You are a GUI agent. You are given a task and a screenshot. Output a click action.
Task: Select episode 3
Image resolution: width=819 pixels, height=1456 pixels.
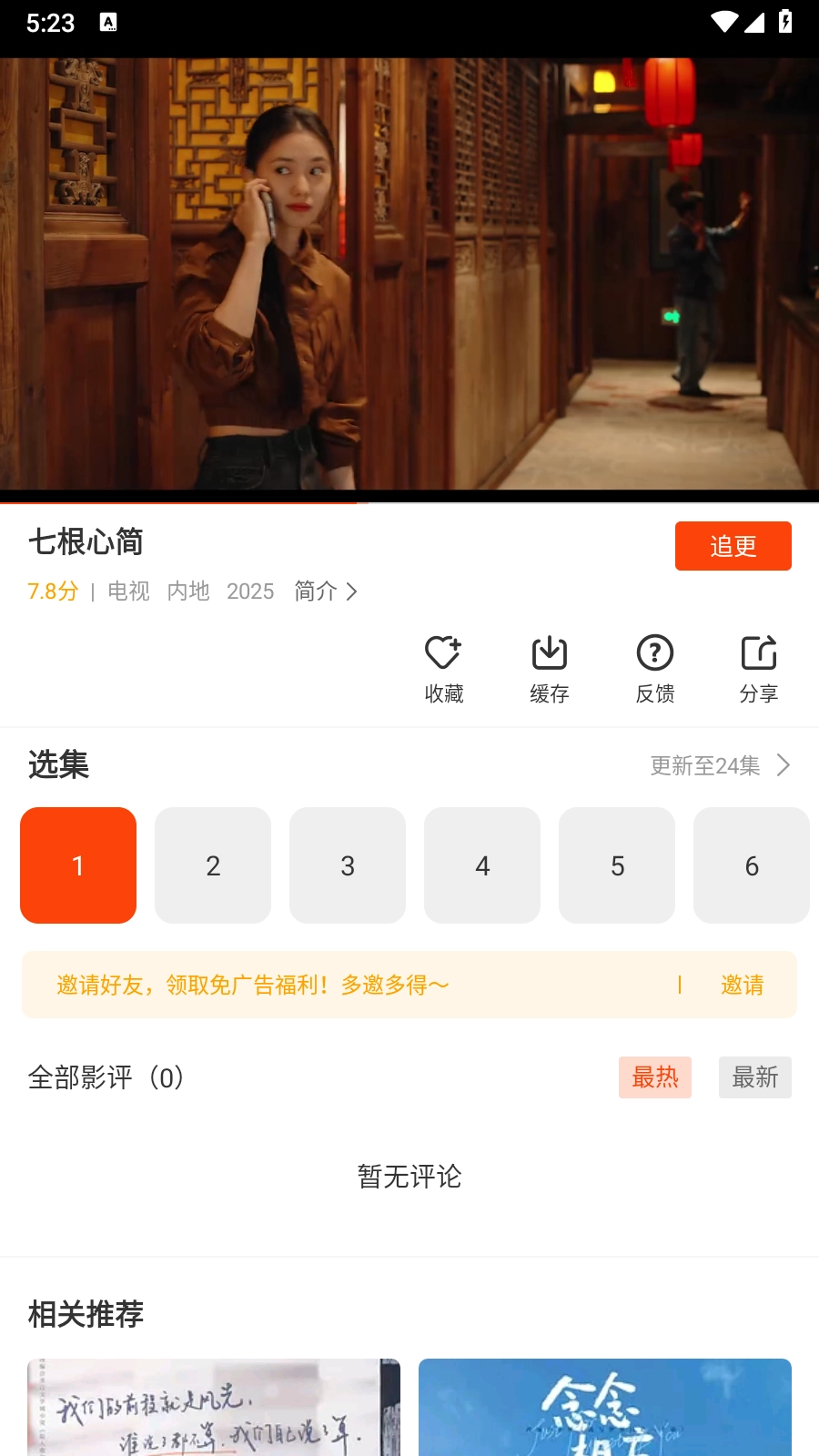348,865
